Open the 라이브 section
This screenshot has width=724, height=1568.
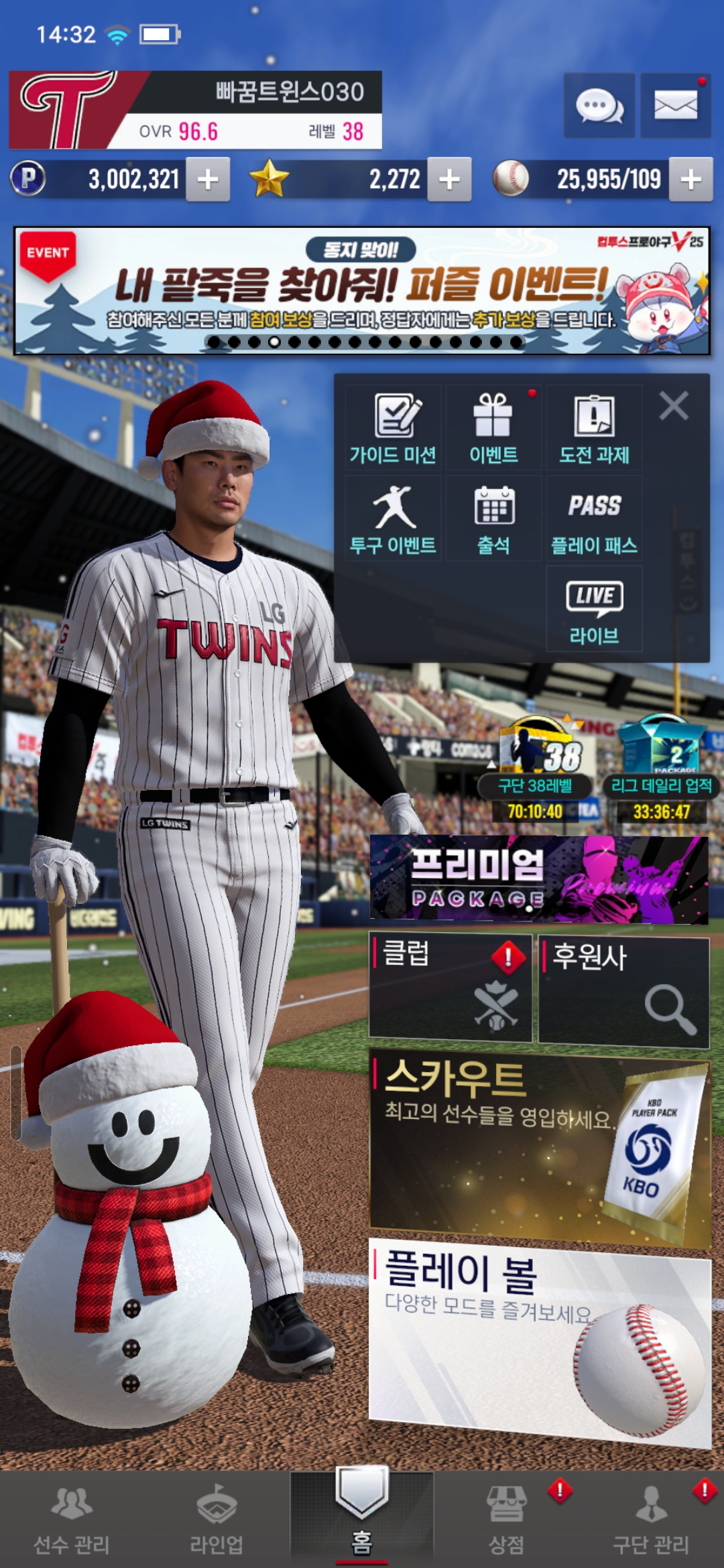[594, 610]
